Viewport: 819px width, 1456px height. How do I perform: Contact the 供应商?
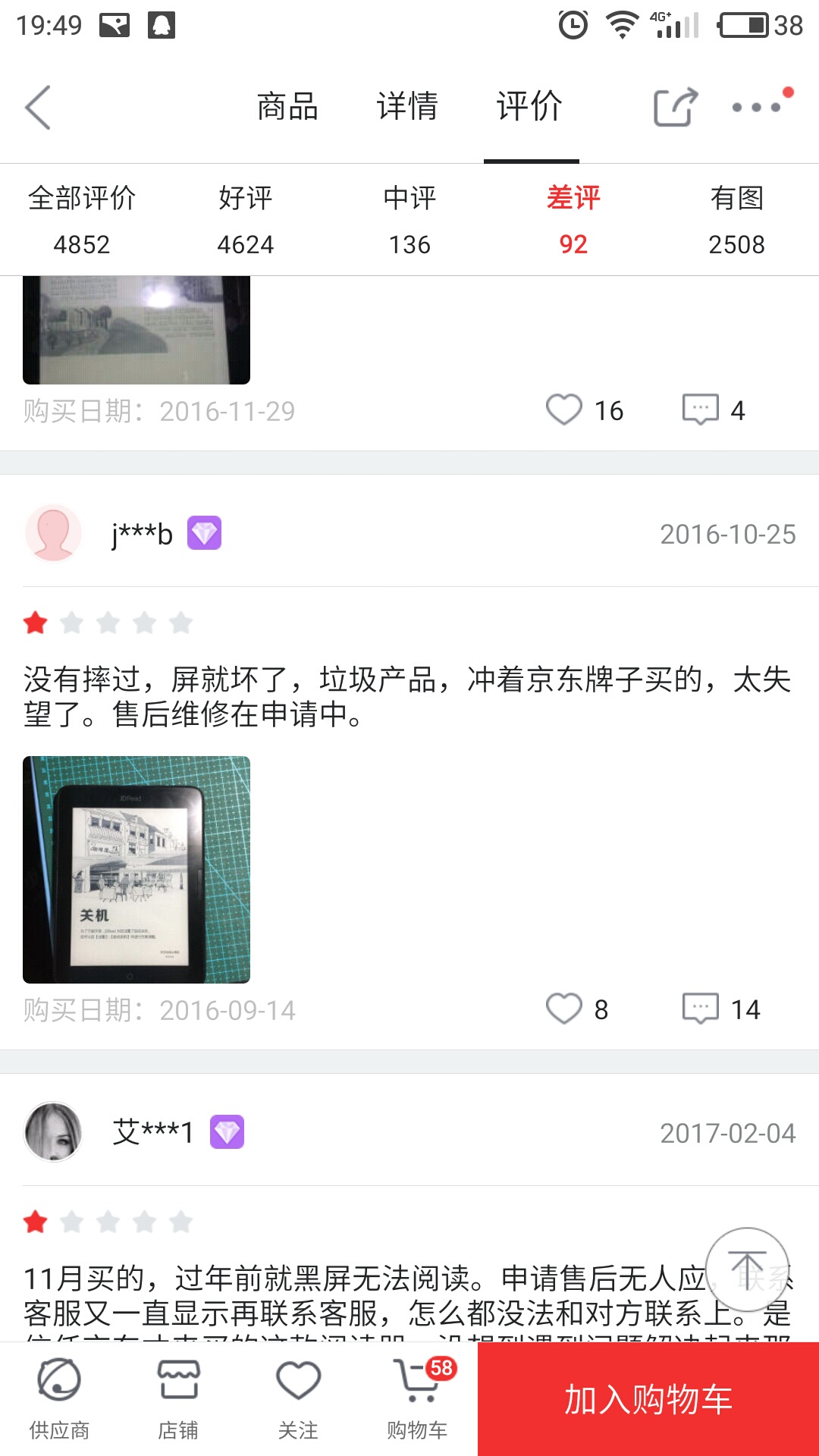59,1399
